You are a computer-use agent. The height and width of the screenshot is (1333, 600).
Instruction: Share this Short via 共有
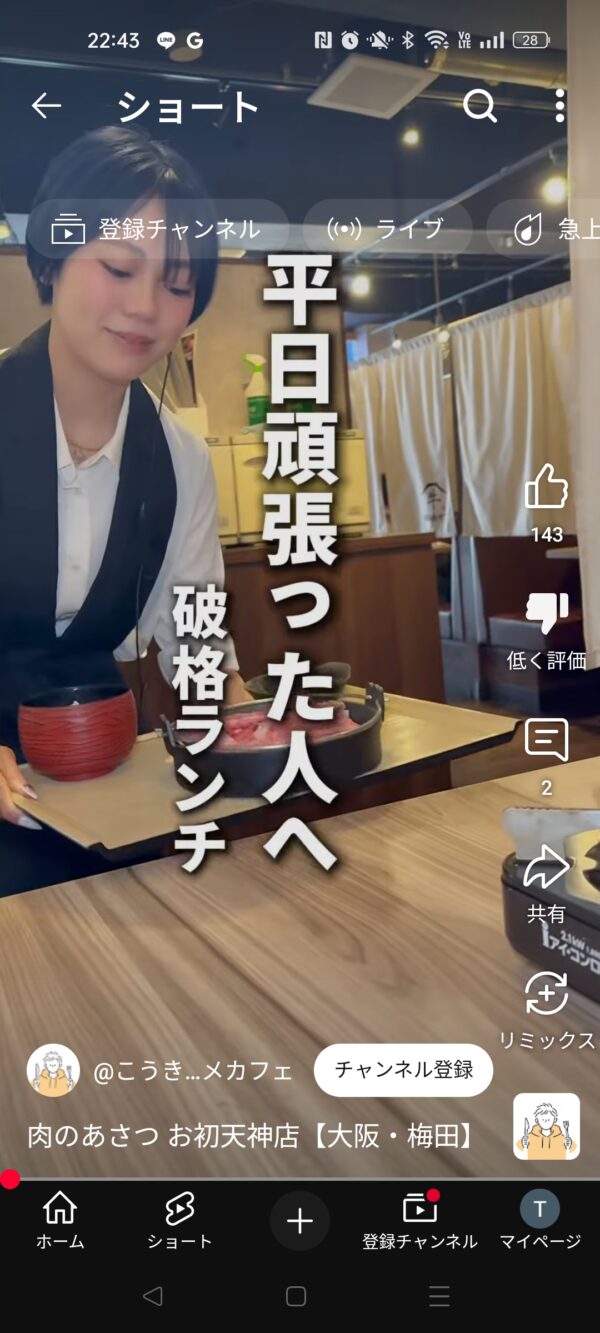tap(546, 868)
